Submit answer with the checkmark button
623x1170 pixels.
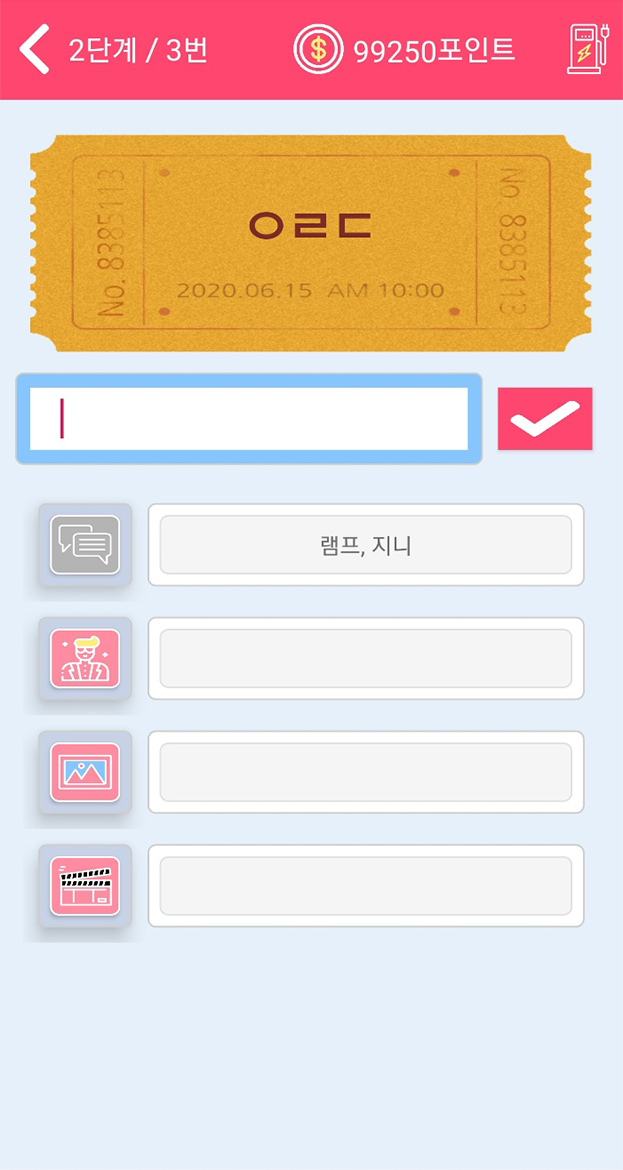point(545,419)
